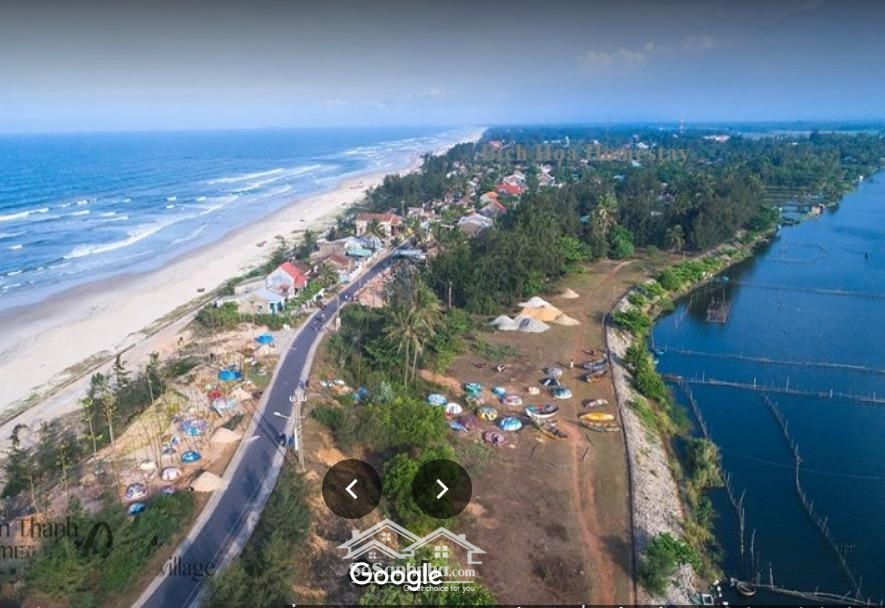
Task: Go to the next photo
Action: (441, 489)
